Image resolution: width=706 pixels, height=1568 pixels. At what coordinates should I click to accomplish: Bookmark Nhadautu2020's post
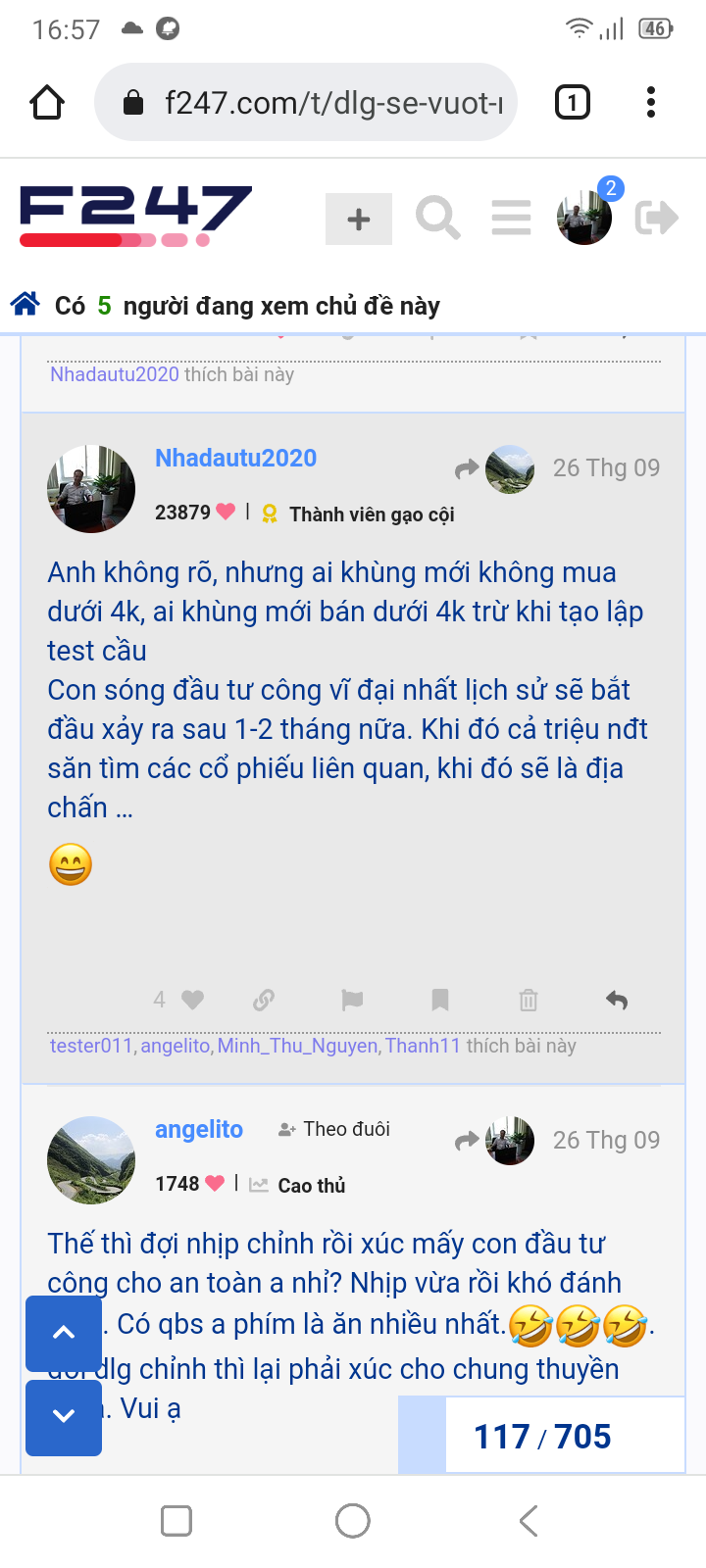tap(440, 1000)
